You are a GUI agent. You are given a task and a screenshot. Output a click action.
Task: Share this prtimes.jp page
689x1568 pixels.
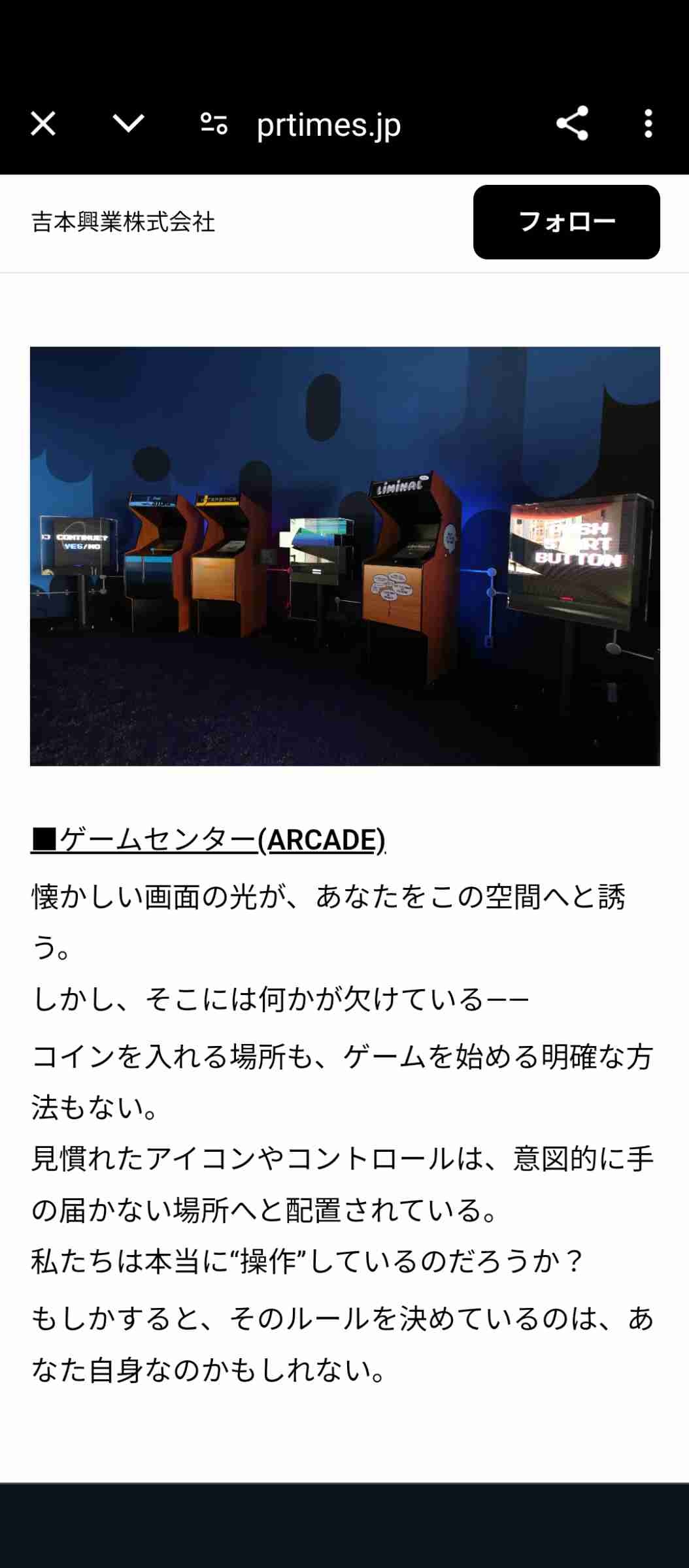click(x=573, y=123)
